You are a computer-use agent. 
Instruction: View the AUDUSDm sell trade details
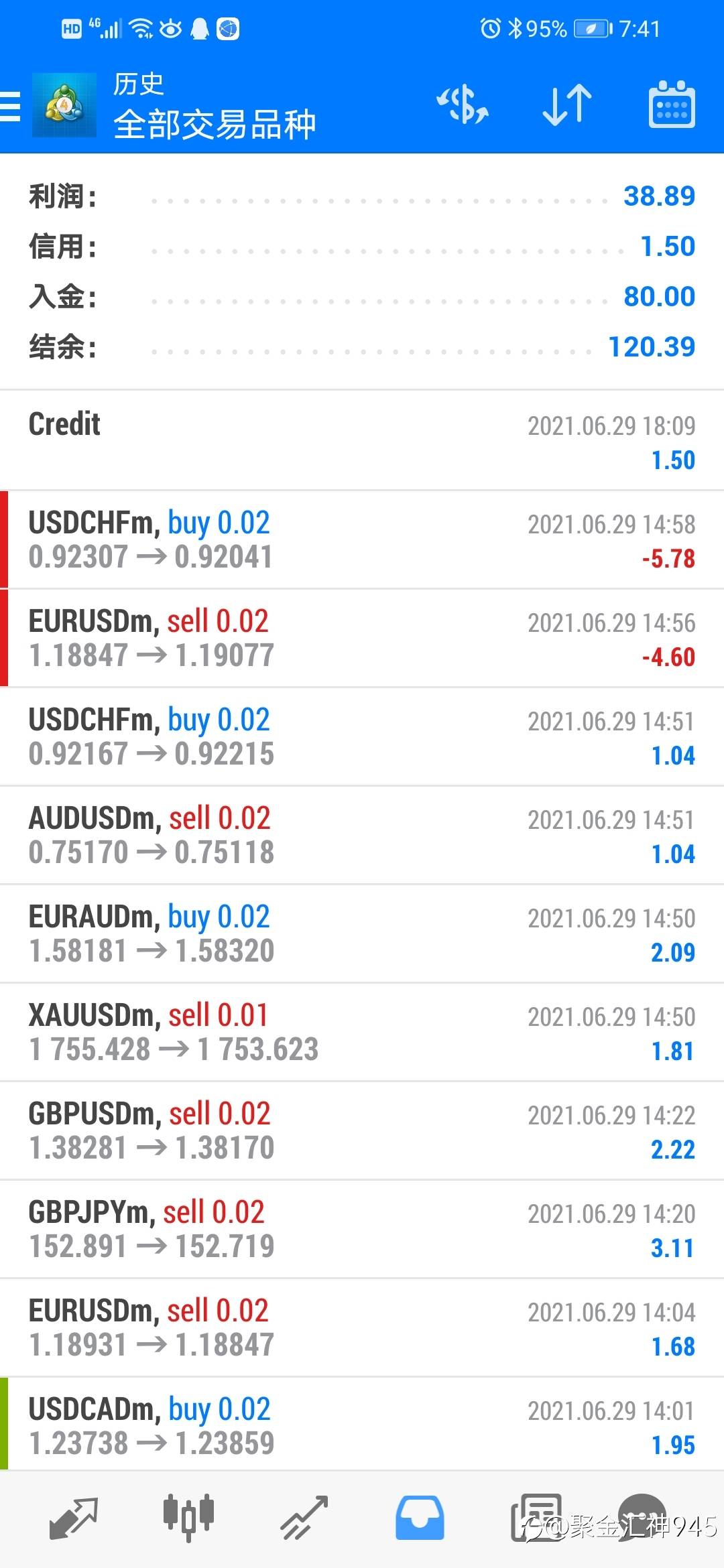[x=362, y=836]
